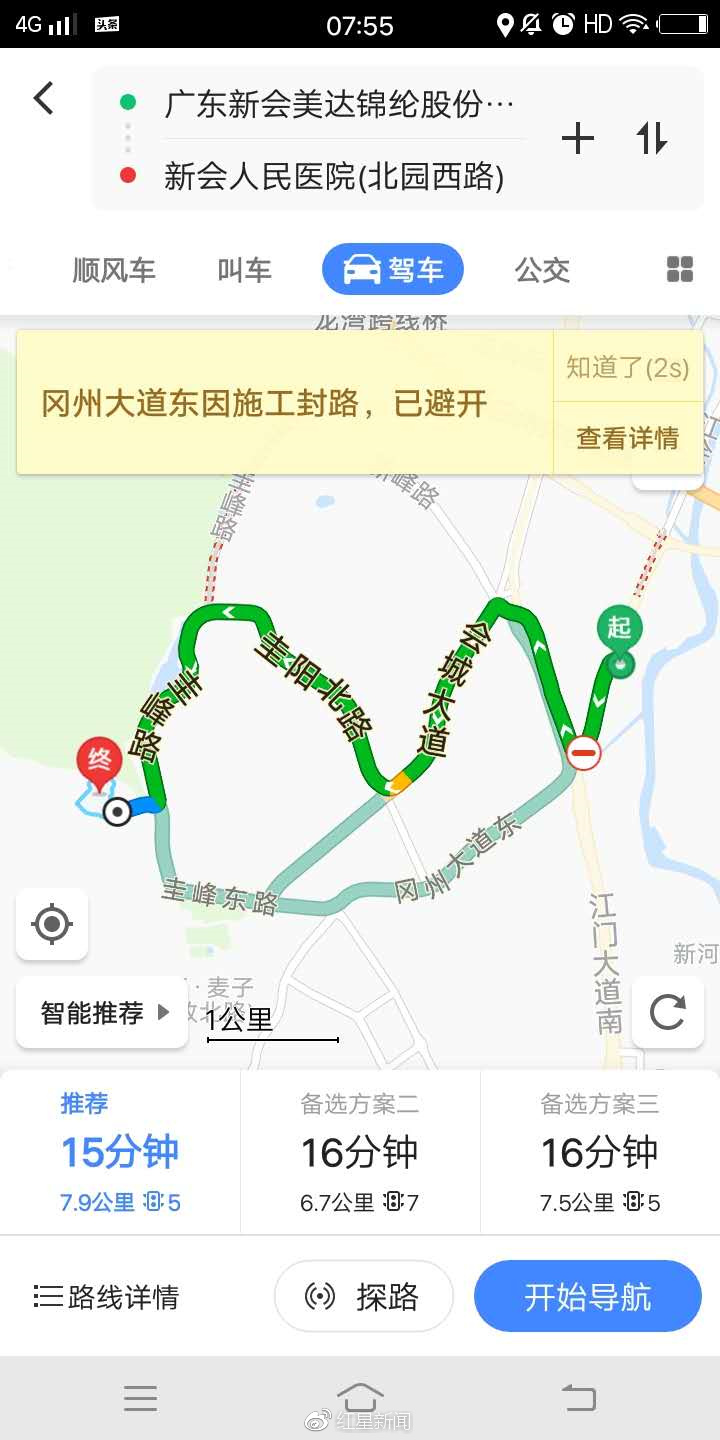Open more travel modes grid
The image size is (720, 1440).
tap(679, 269)
